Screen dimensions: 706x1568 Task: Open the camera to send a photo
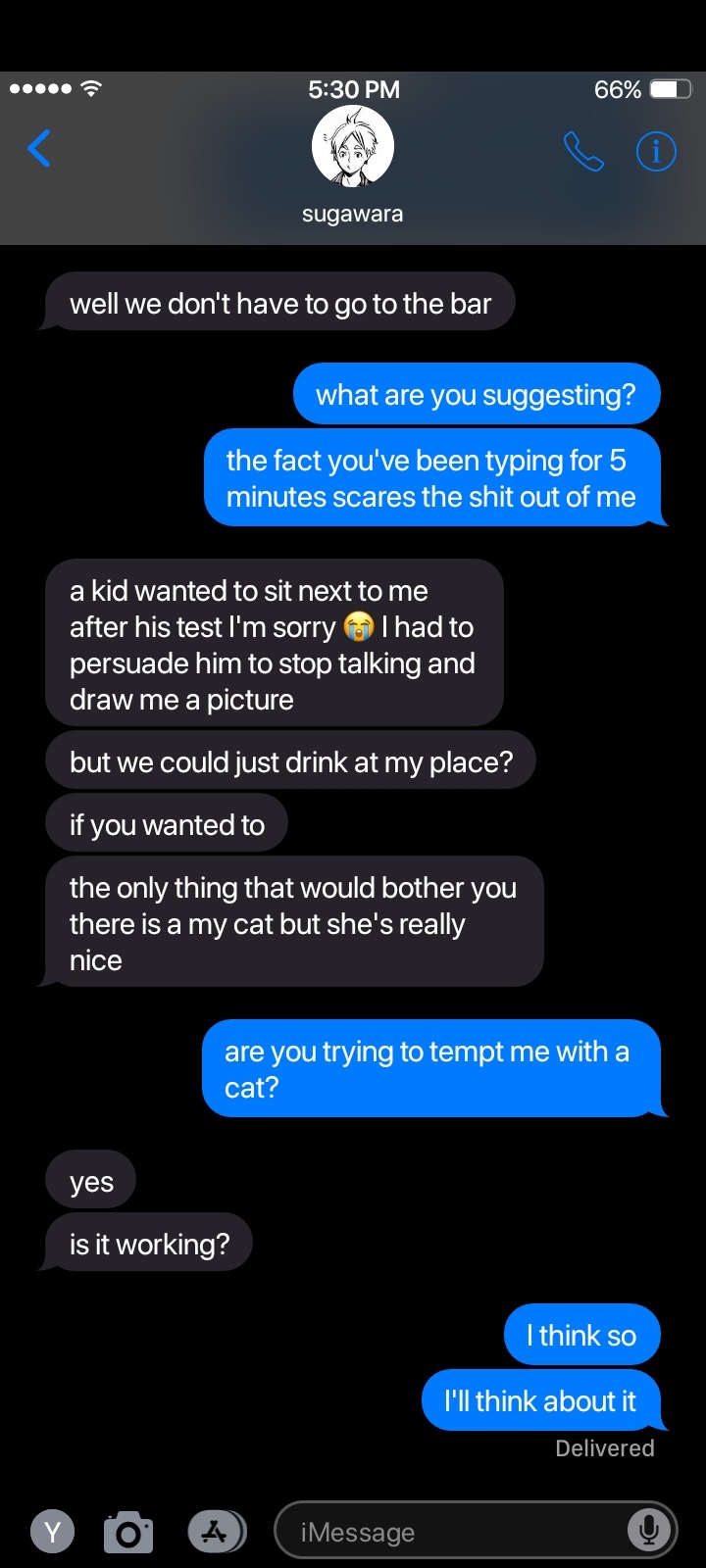click(128, 1532)
